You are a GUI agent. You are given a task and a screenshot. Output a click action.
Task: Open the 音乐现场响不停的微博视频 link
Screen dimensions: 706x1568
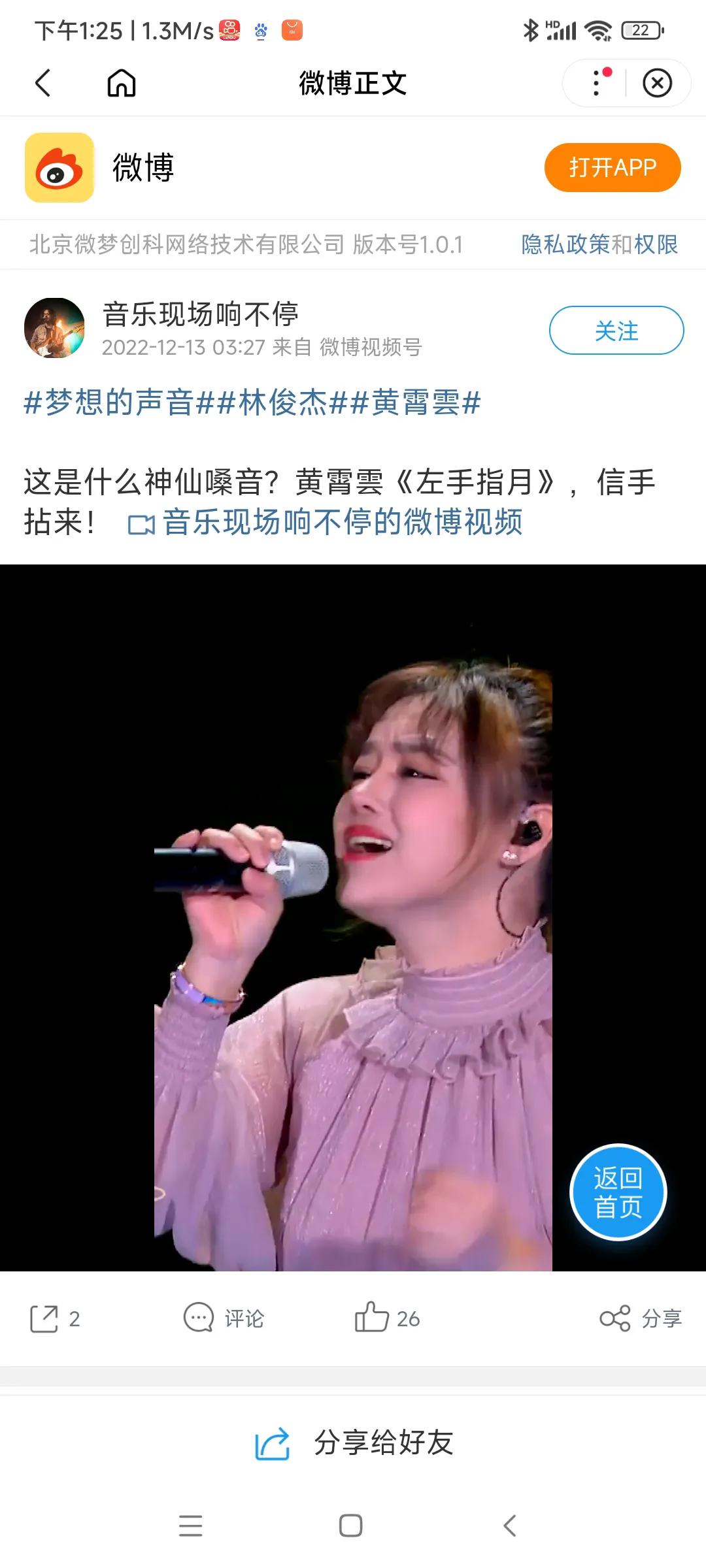325,523
